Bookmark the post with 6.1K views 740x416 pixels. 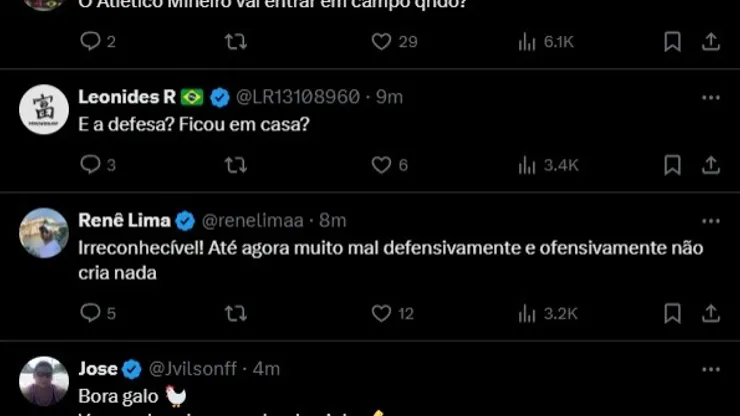coord(673,42)
